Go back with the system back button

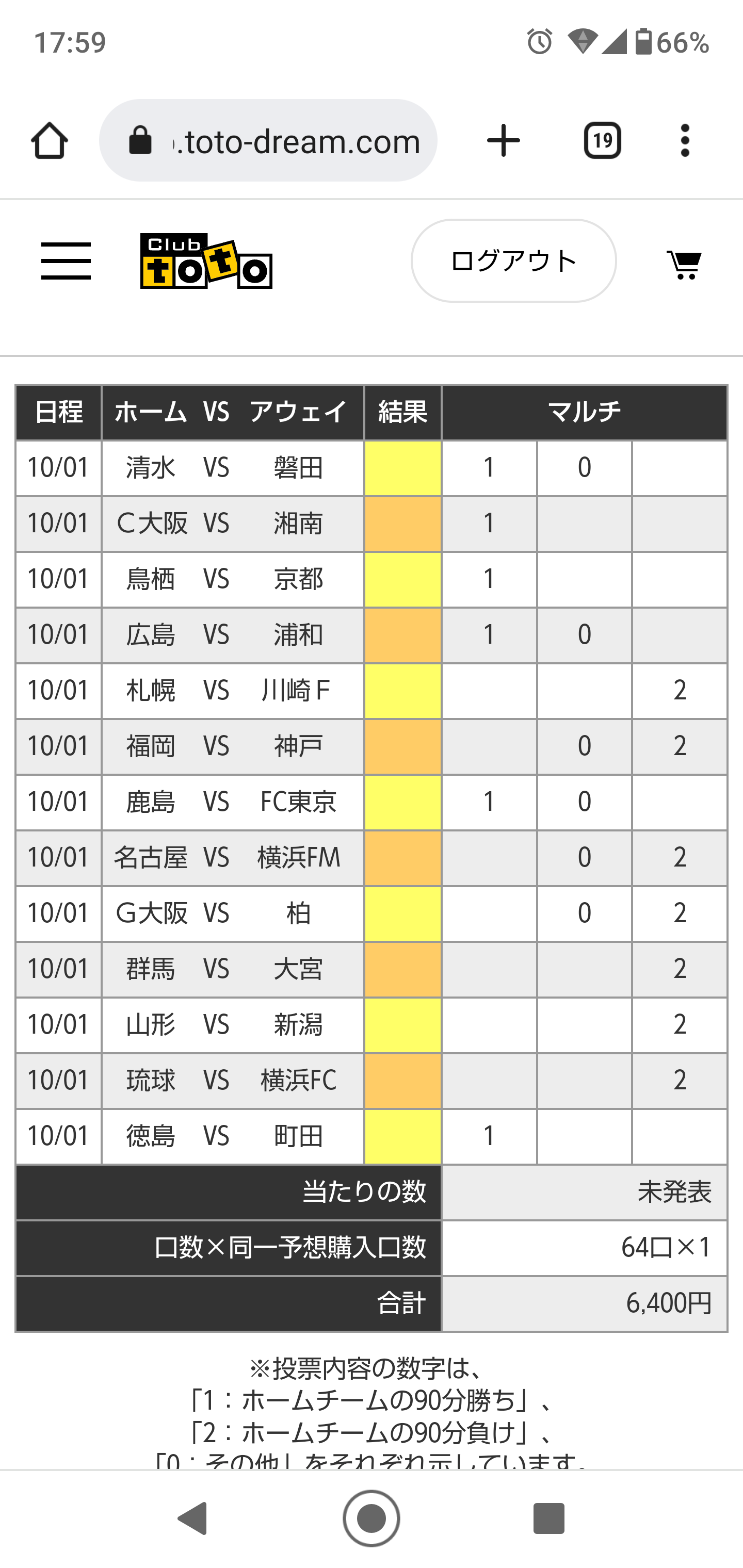click(192, 1518)
